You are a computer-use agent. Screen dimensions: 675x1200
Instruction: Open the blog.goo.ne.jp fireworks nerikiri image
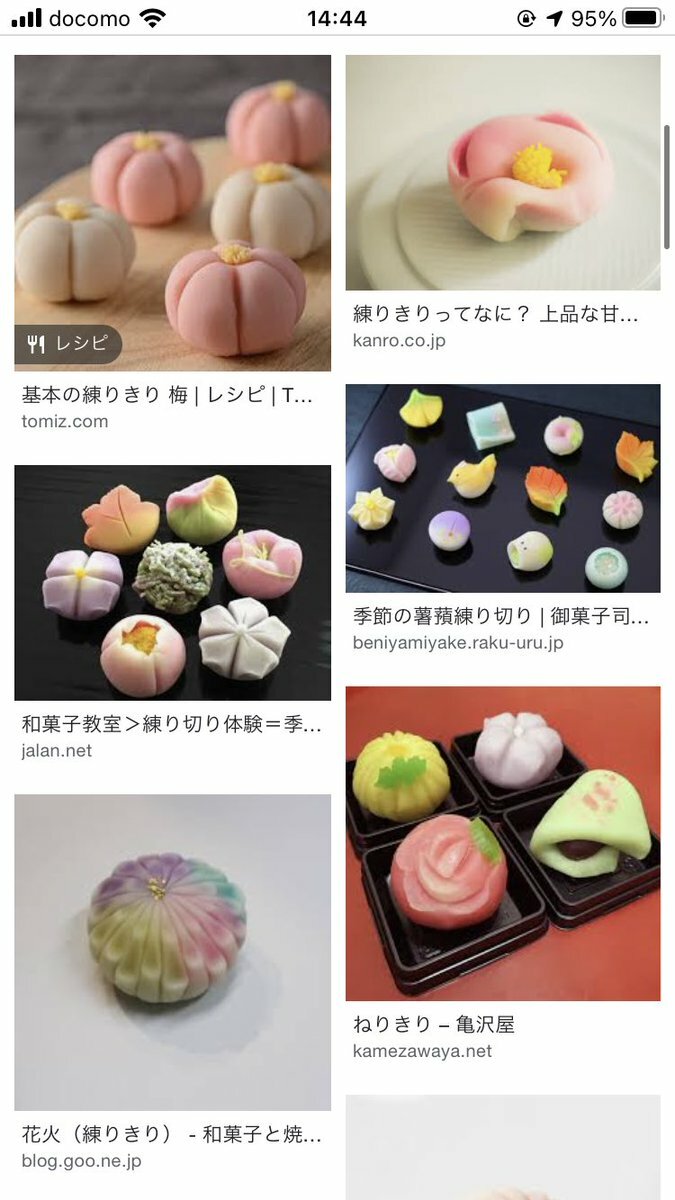(x=172, y=952)
